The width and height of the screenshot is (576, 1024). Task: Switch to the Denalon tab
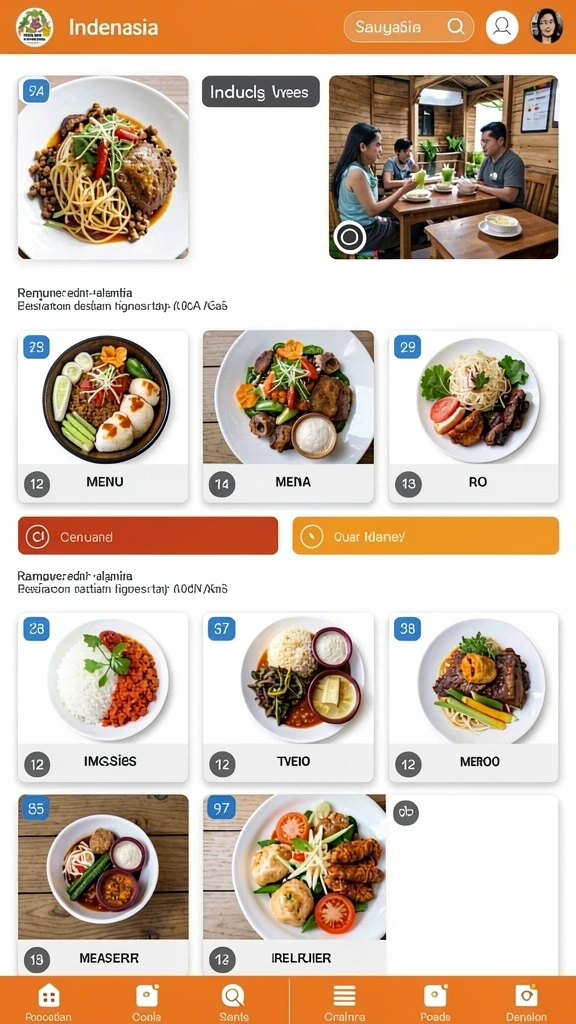coord(526,1001)
